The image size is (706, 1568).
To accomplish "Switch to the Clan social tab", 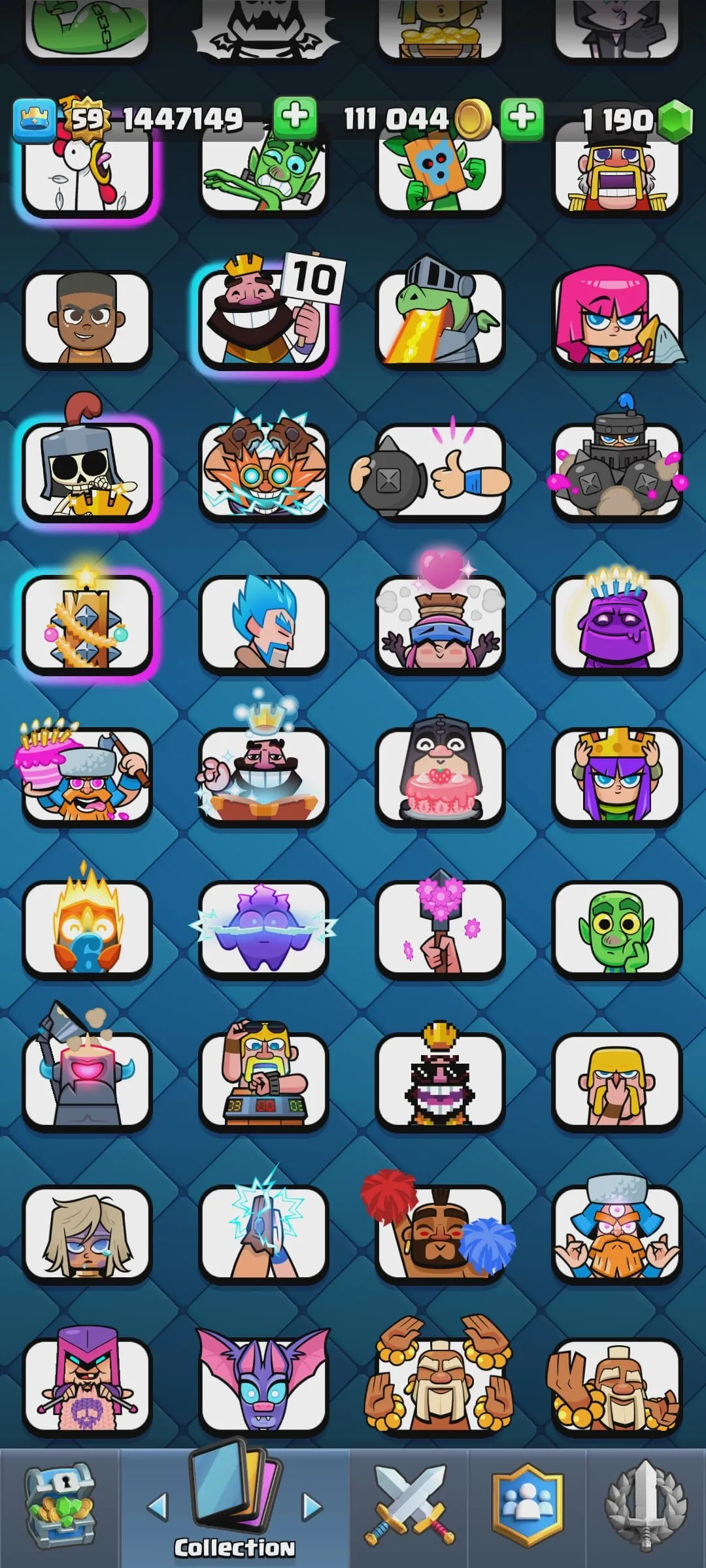I will coord(528,1506).
